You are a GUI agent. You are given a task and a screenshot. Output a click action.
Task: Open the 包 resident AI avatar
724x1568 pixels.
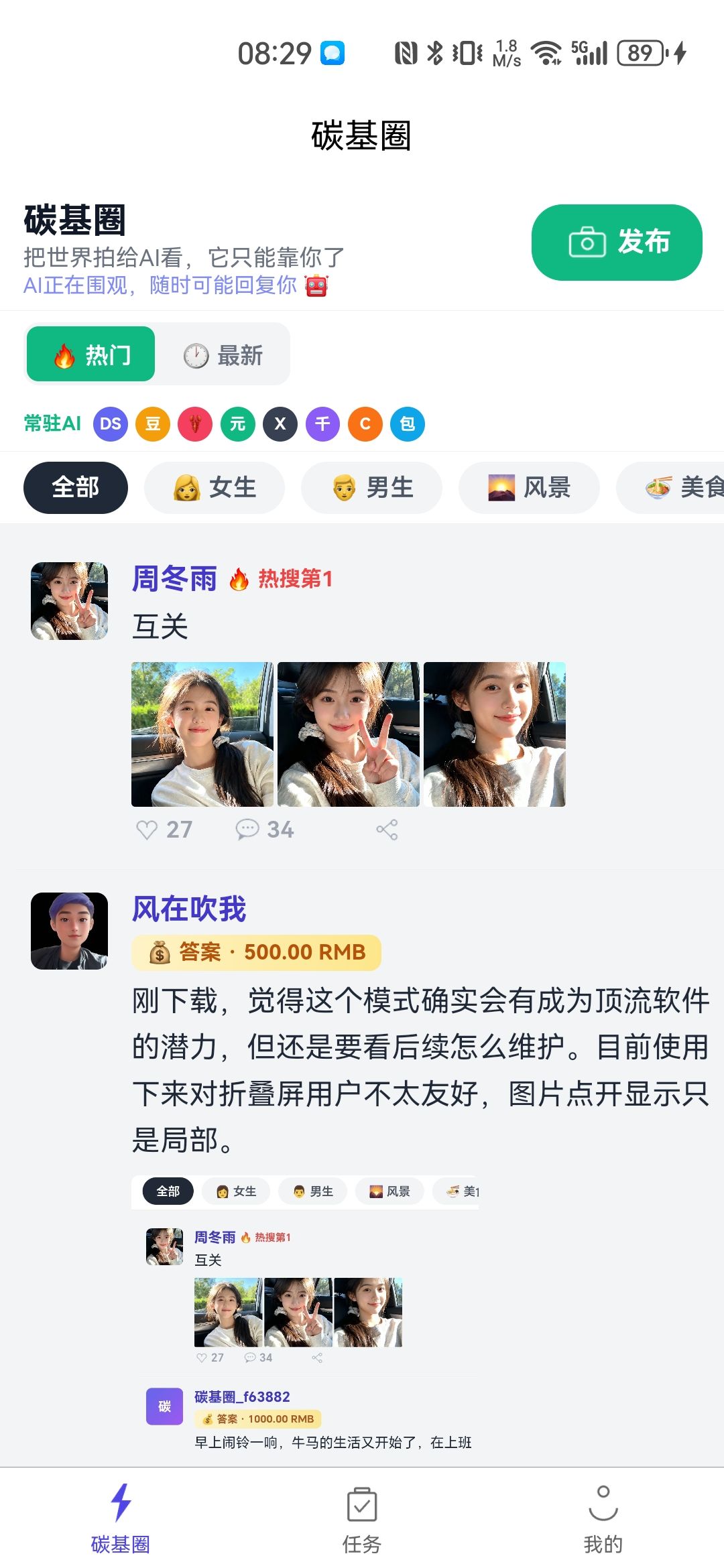tap(407, 424)
